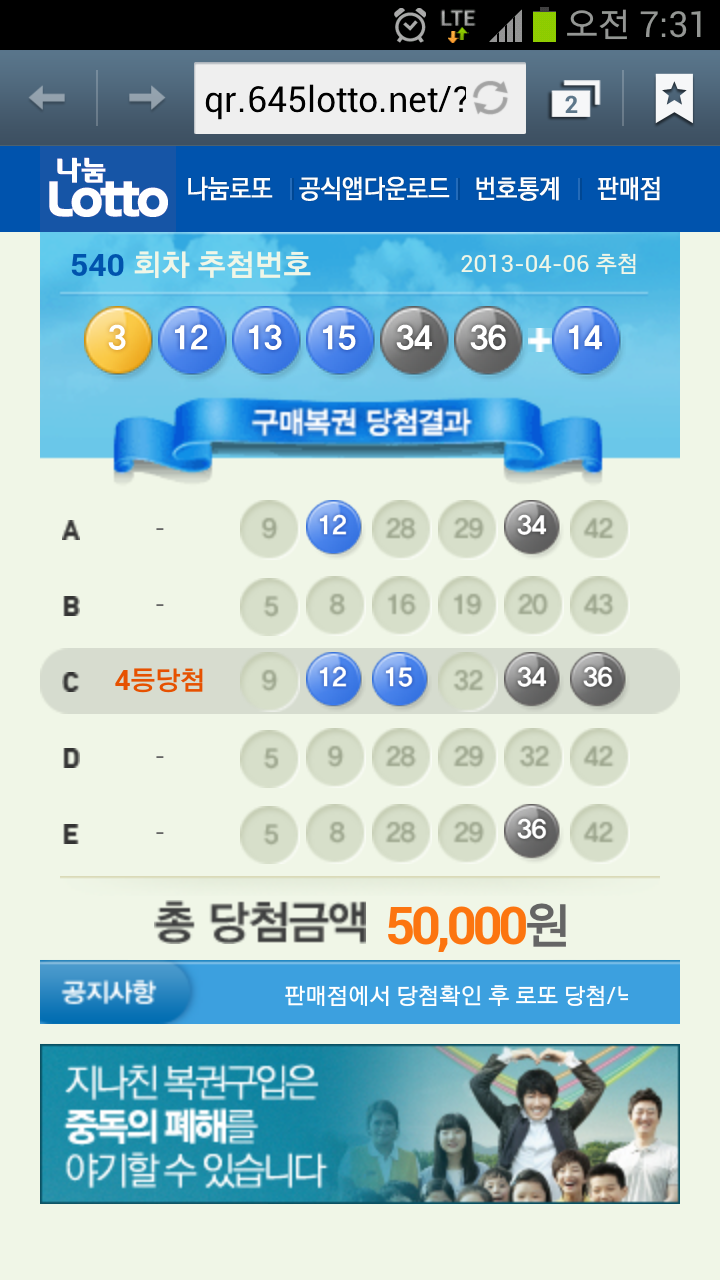Open the bookmarks star icon
720x1280 pixels.
tap(674, 98)
